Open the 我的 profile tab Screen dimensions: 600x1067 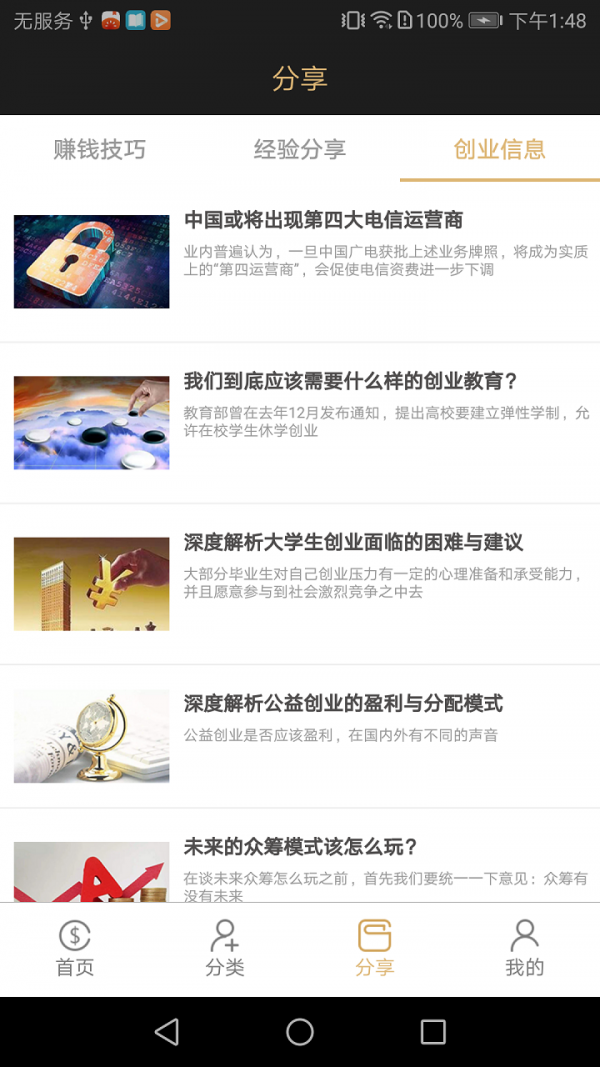[525, 948]
